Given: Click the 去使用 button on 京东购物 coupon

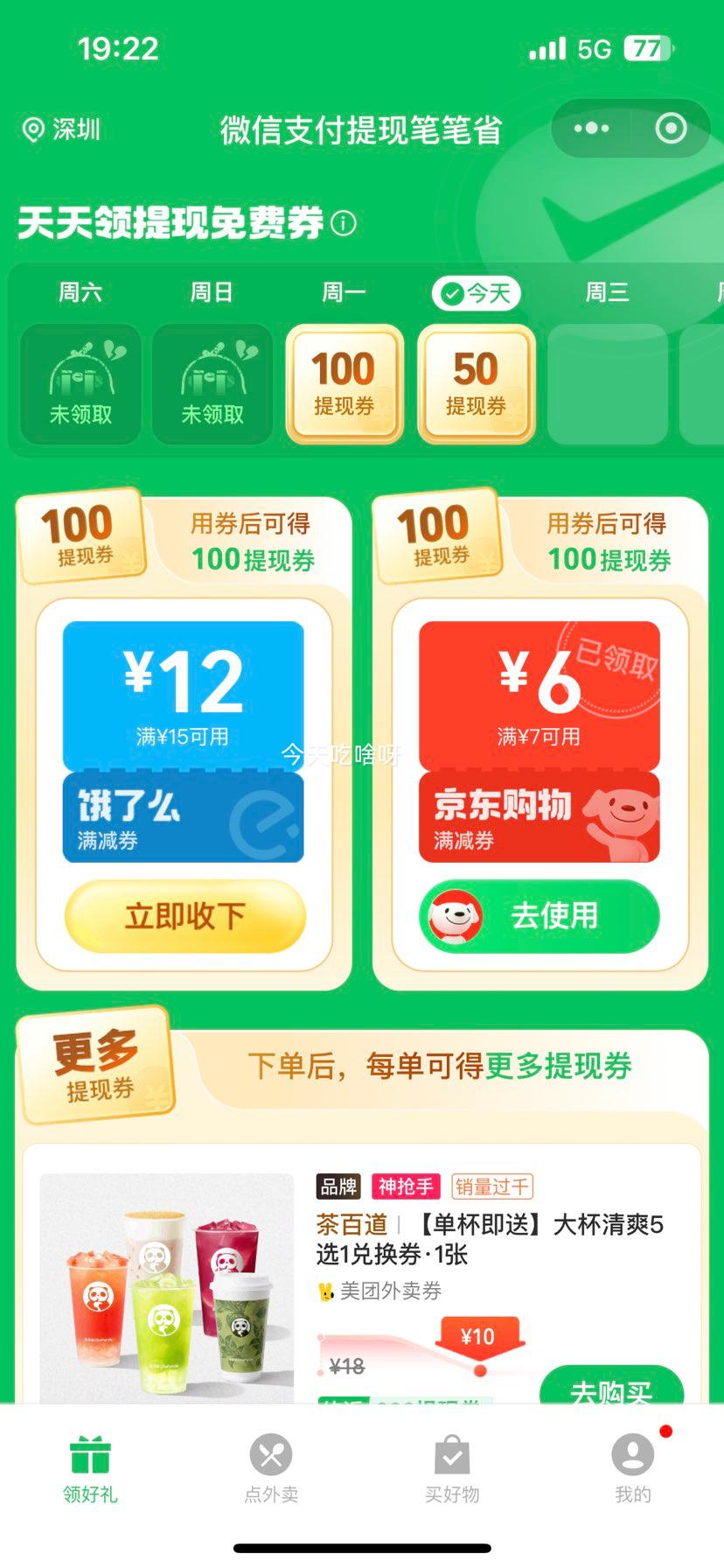Looking at the screenshot, I should pyautogui.click(x=553, y=916).
